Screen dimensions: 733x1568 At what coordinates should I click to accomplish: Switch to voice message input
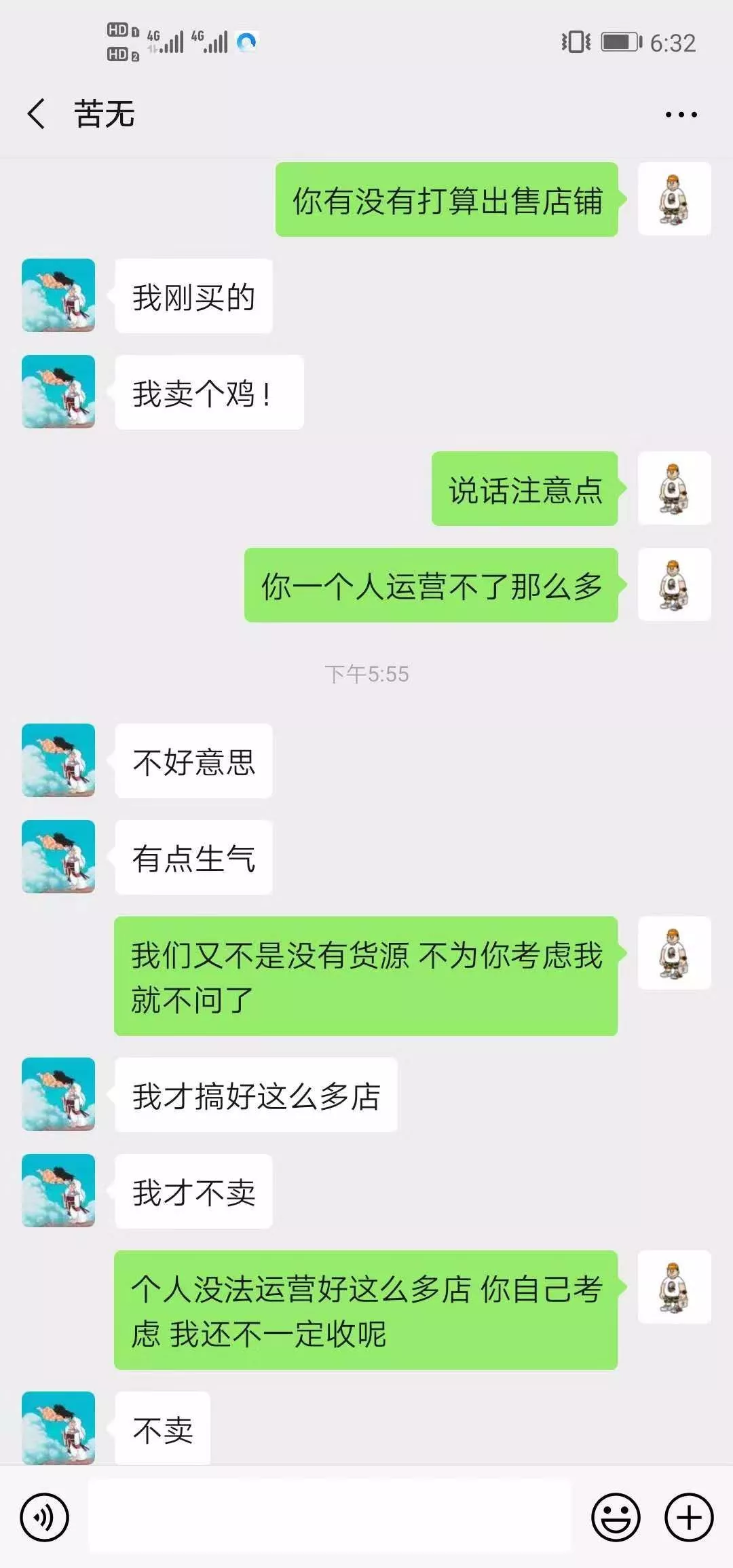pos(45,1517)
